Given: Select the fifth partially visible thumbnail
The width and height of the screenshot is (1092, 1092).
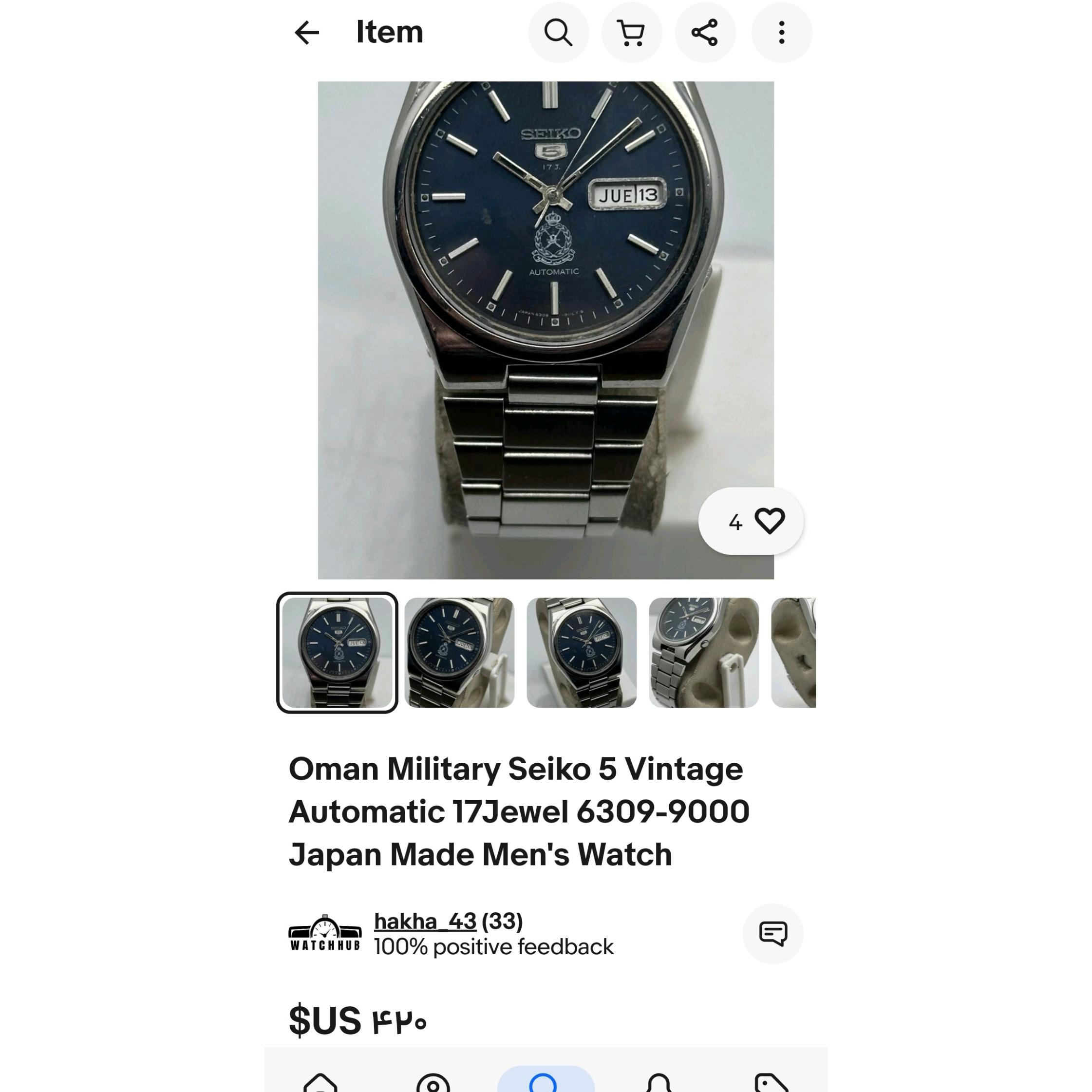Looking at the screenshot, I should [793, 652].
